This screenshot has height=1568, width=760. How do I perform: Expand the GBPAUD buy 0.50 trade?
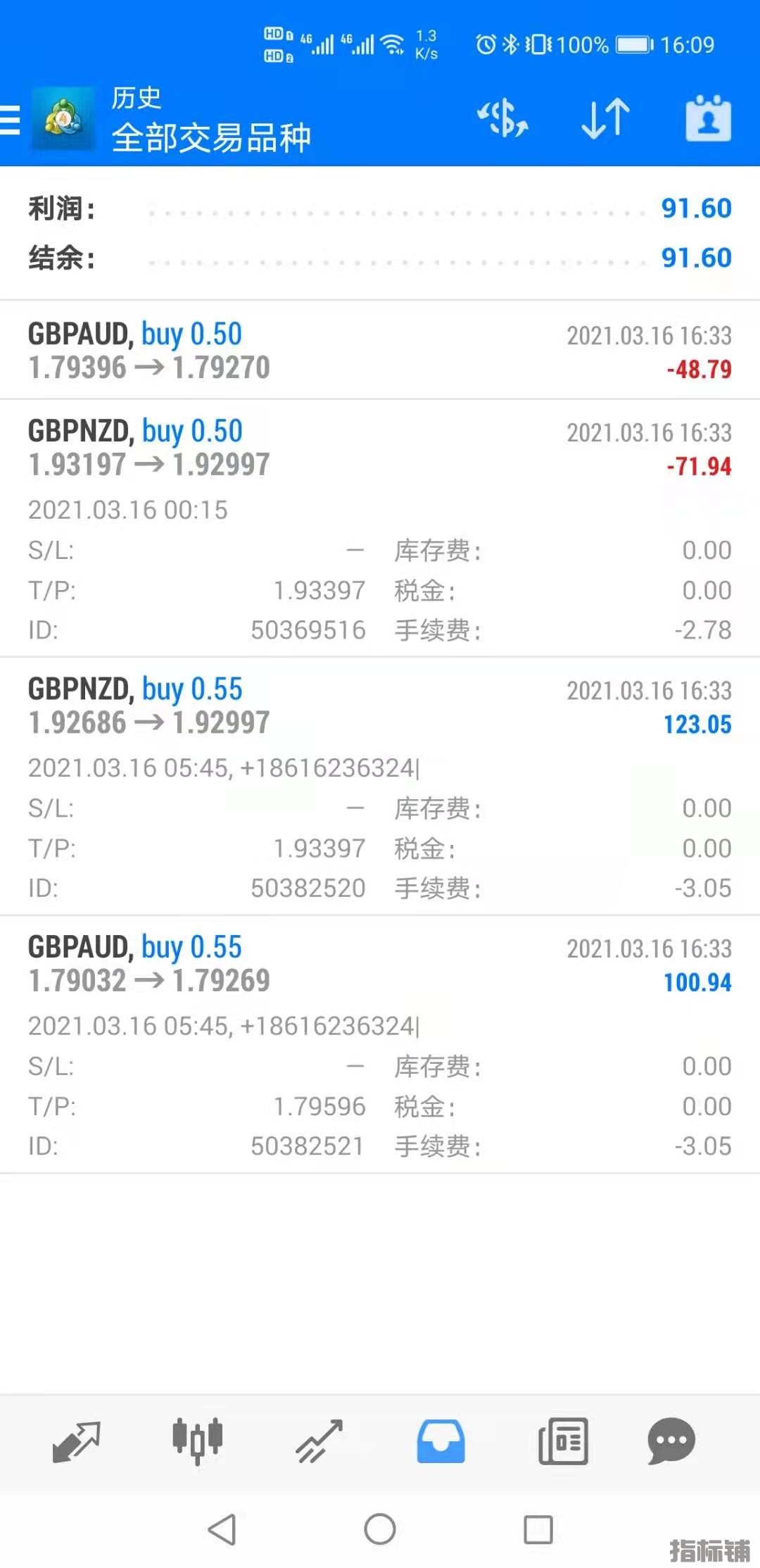pos(380,351)
